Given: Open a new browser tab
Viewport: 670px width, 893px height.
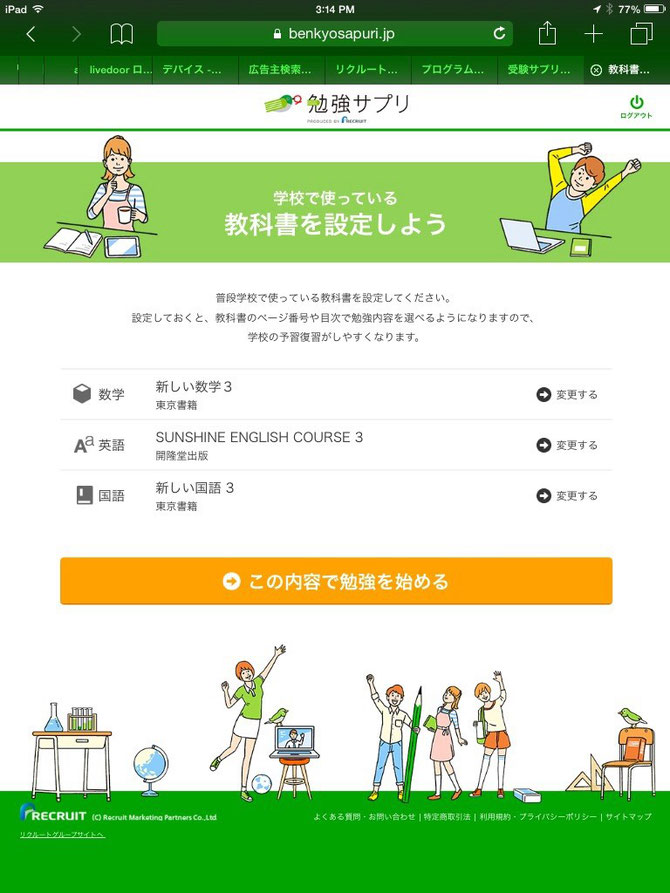Looking at the screenshot, I should click(594, 34).
